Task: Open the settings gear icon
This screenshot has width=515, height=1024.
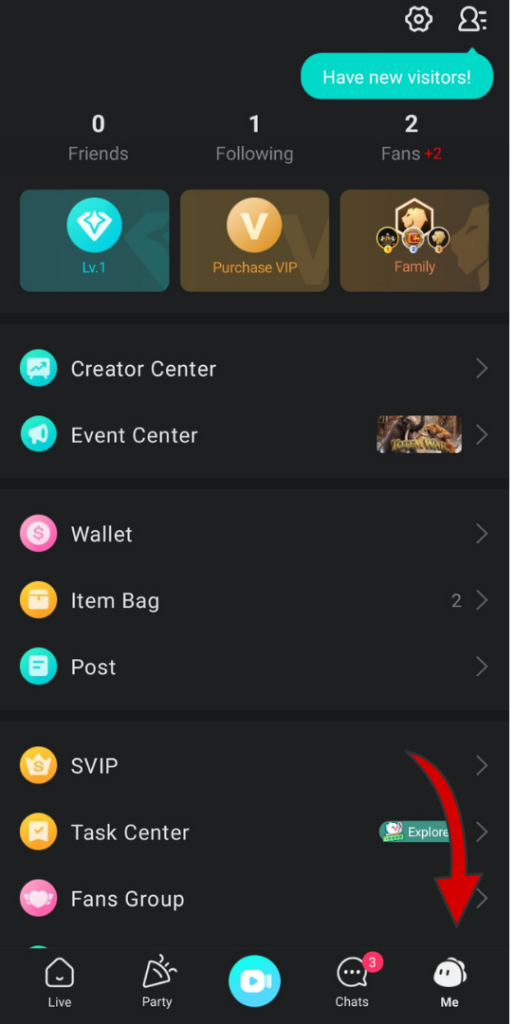Action: [x=418, y=19]
